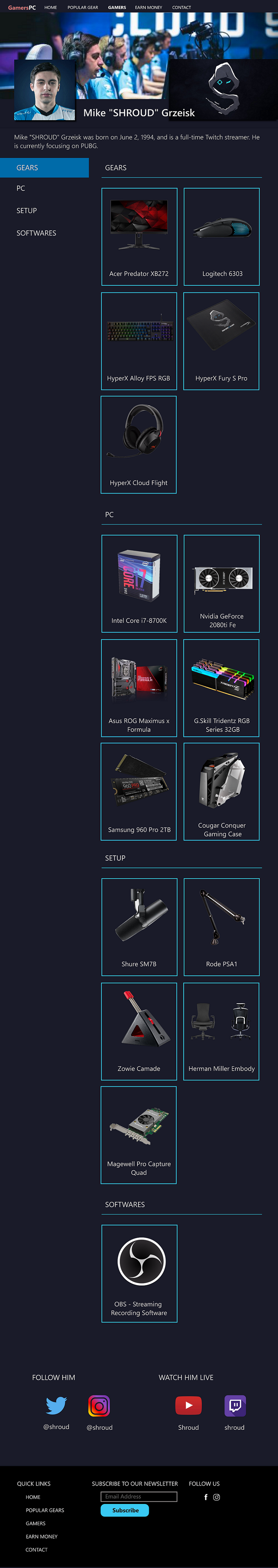
Task: Go to POPULAR GEAR in top navigation
Action: (x=82, y=7)
